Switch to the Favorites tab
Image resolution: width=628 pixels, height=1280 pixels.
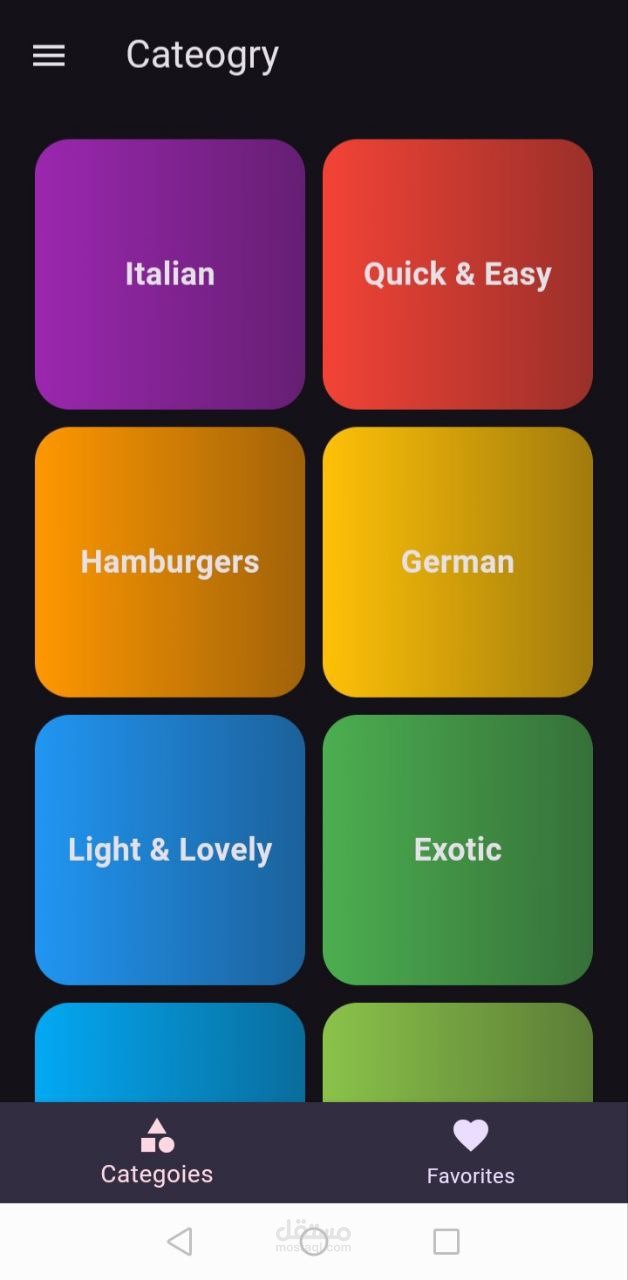click(x=470, y=1152)
